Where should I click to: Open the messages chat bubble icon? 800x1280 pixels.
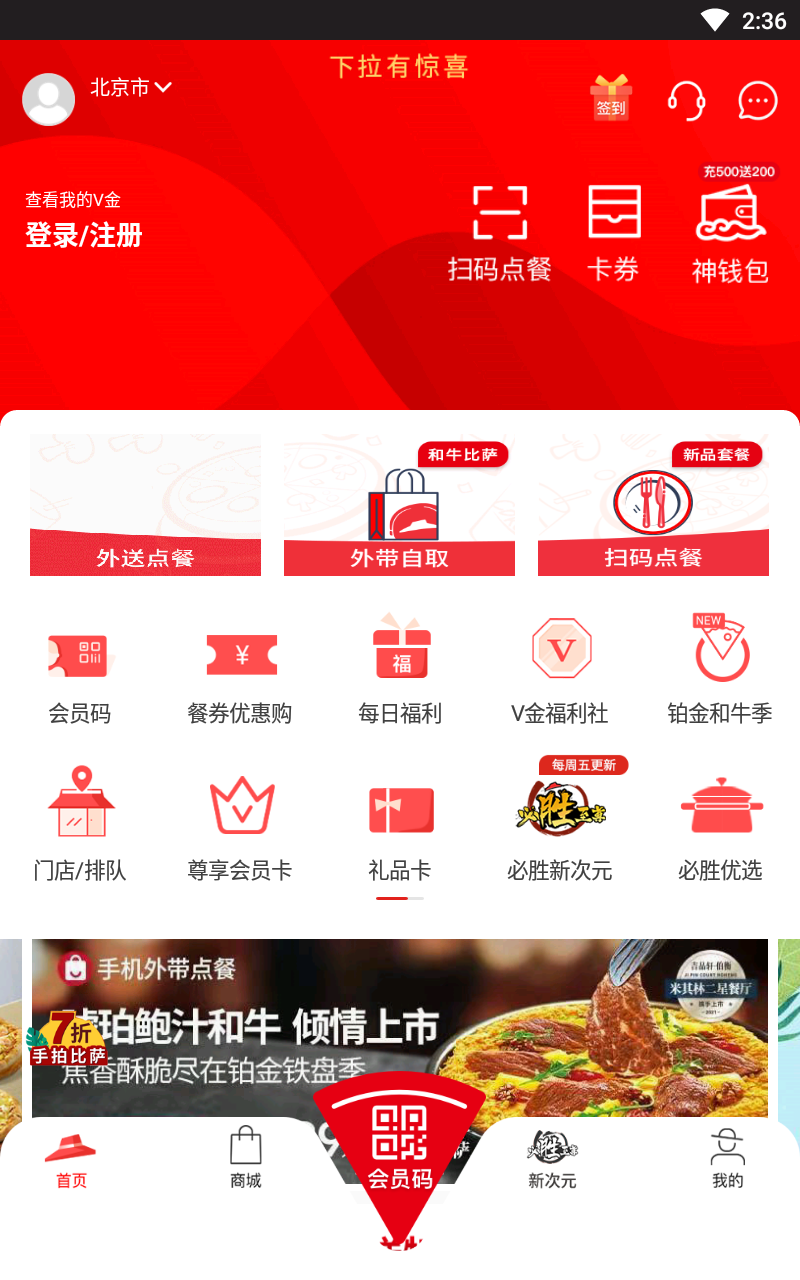[x=756, y=100]
